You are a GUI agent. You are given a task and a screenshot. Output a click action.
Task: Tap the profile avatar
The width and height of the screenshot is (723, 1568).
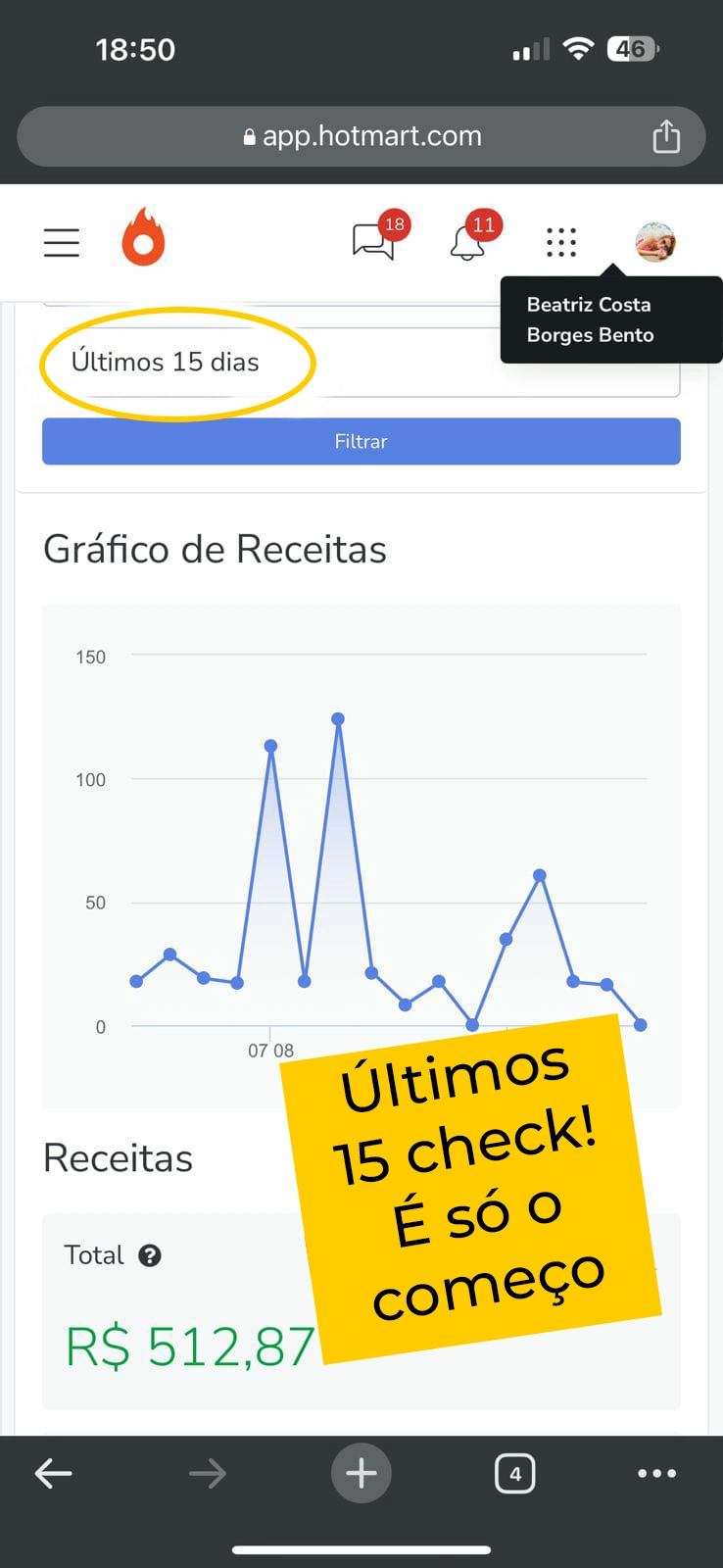[654, 242]
